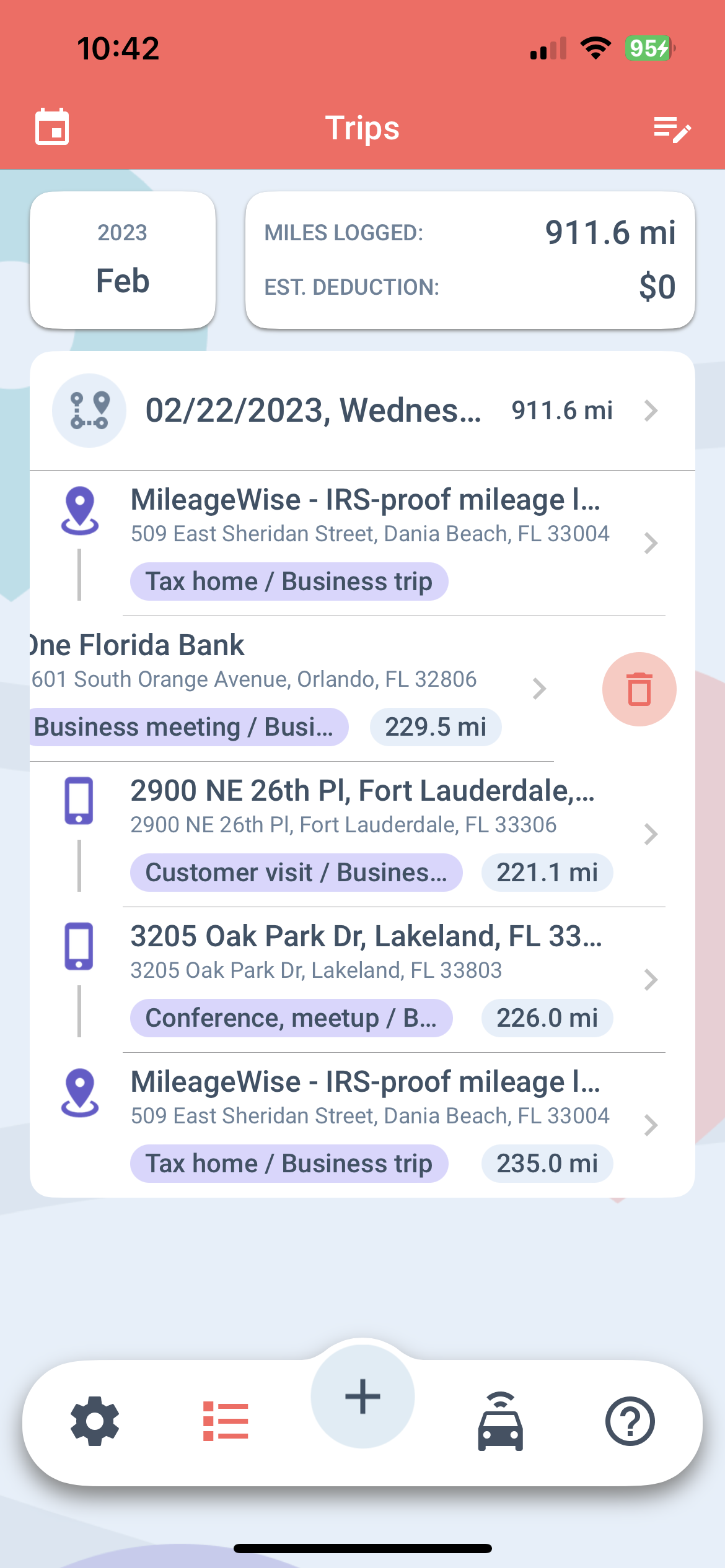Open the MileageWise trip with 235.0 mi
The width and height of the screenshot is (725, 1568).
(x=362, y=1125)
